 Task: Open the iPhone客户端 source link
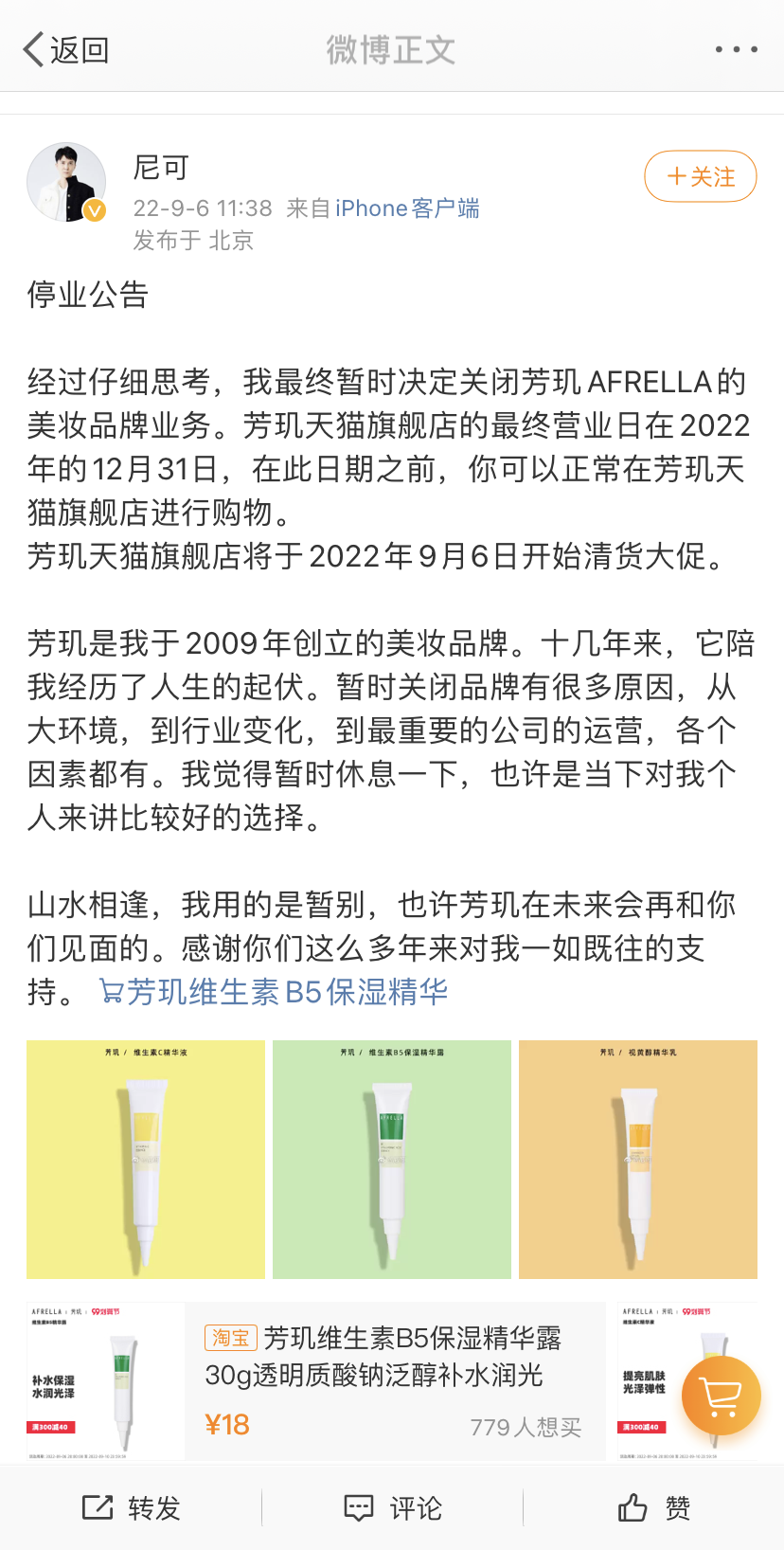[x=407, y=208]
